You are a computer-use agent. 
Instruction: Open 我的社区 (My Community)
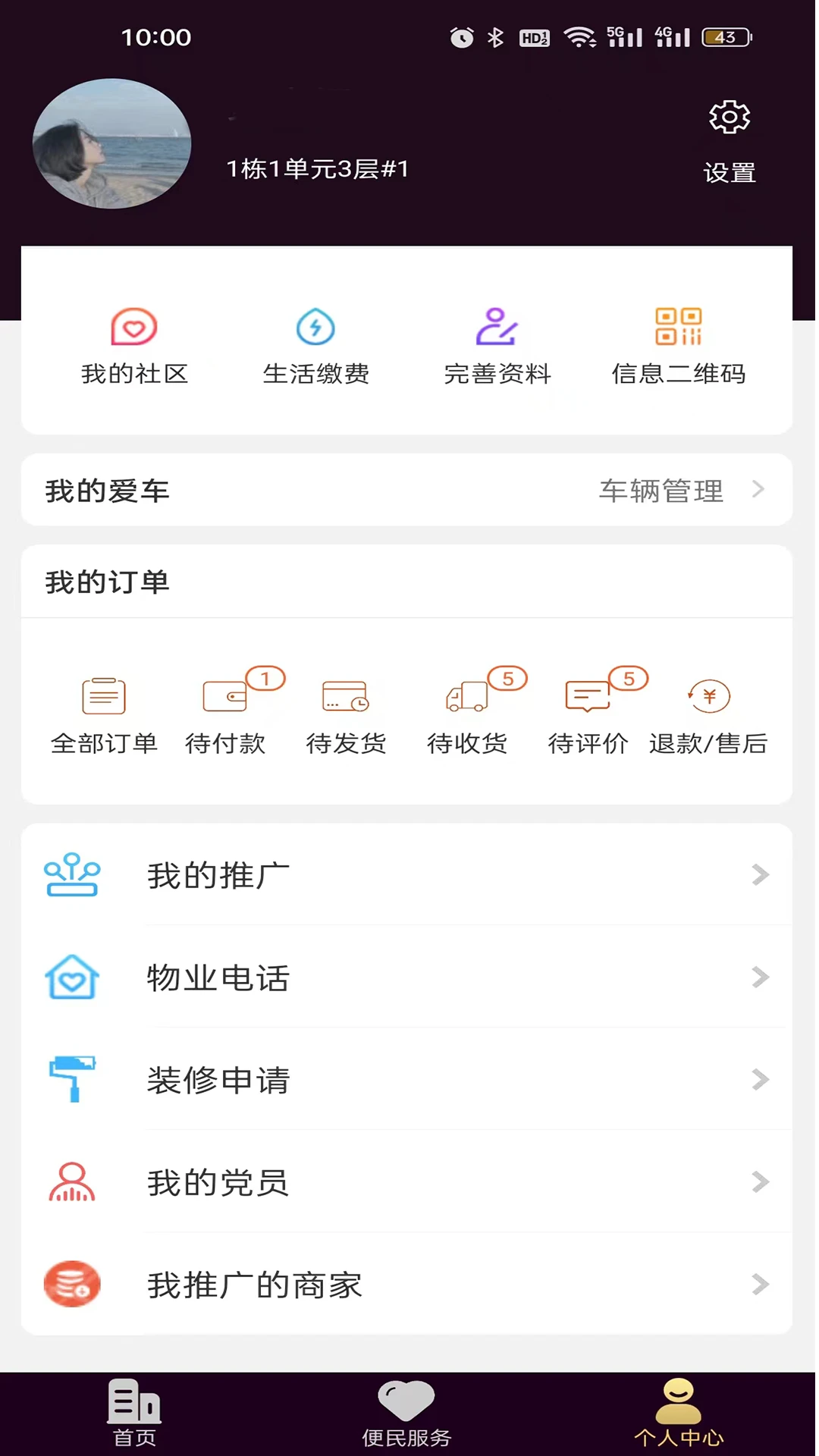pyautogui.click(x=135, y=345)
